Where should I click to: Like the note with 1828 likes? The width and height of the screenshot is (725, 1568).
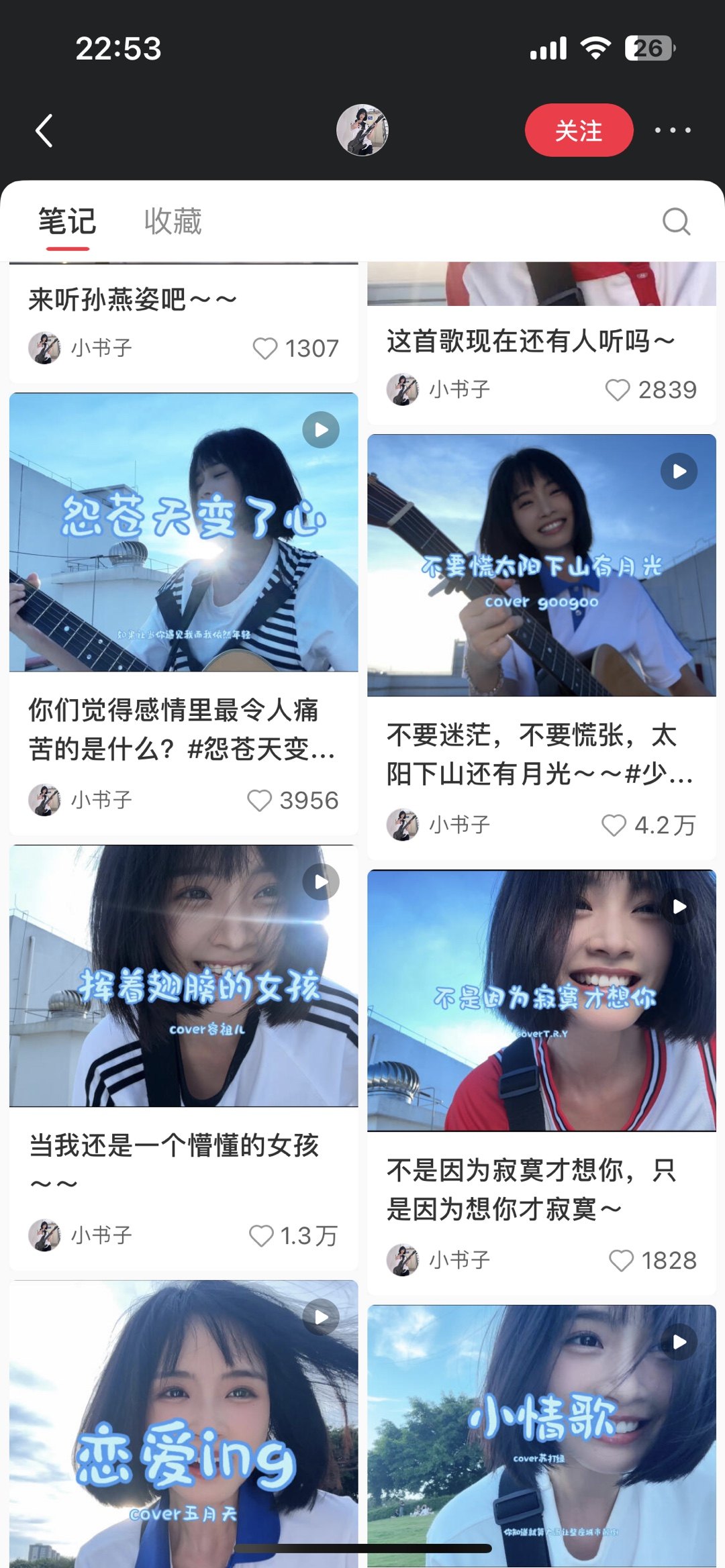[x=621, y=1260]
